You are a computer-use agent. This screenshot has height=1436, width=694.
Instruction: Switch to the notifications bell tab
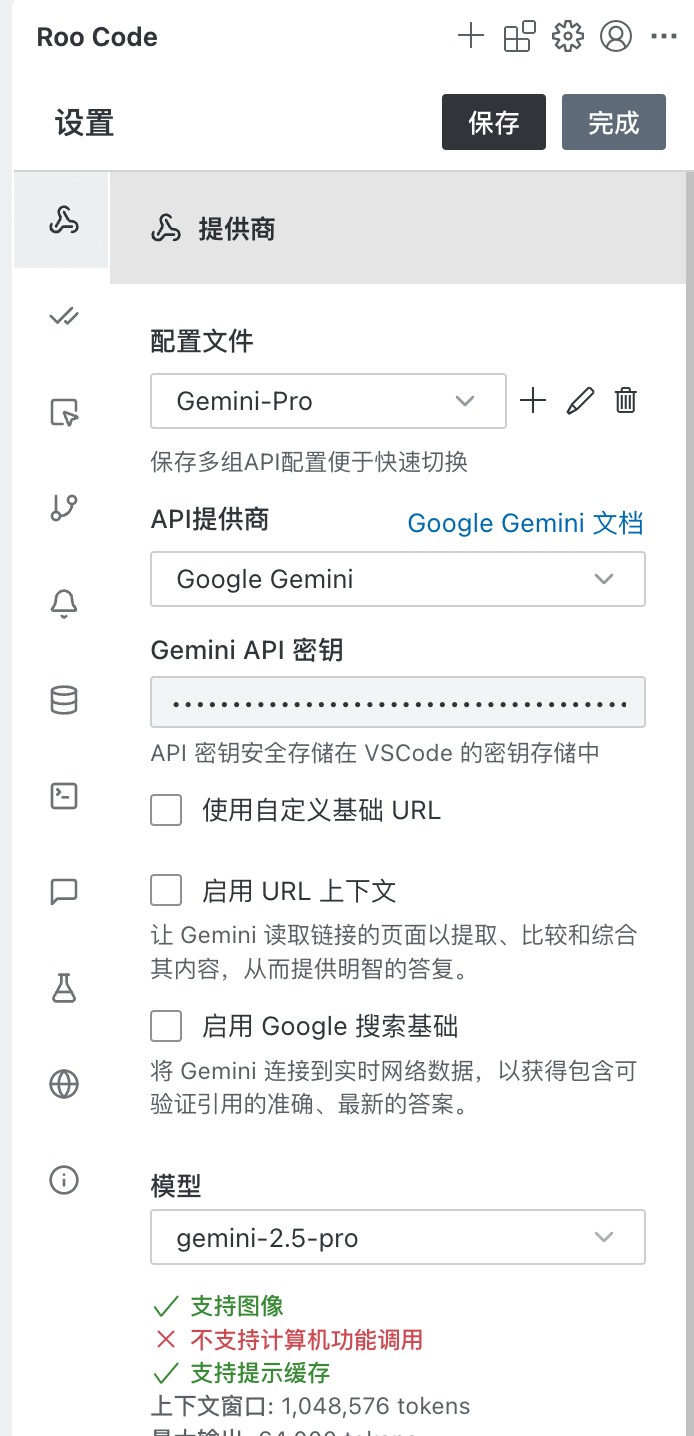tap(64, 603)
